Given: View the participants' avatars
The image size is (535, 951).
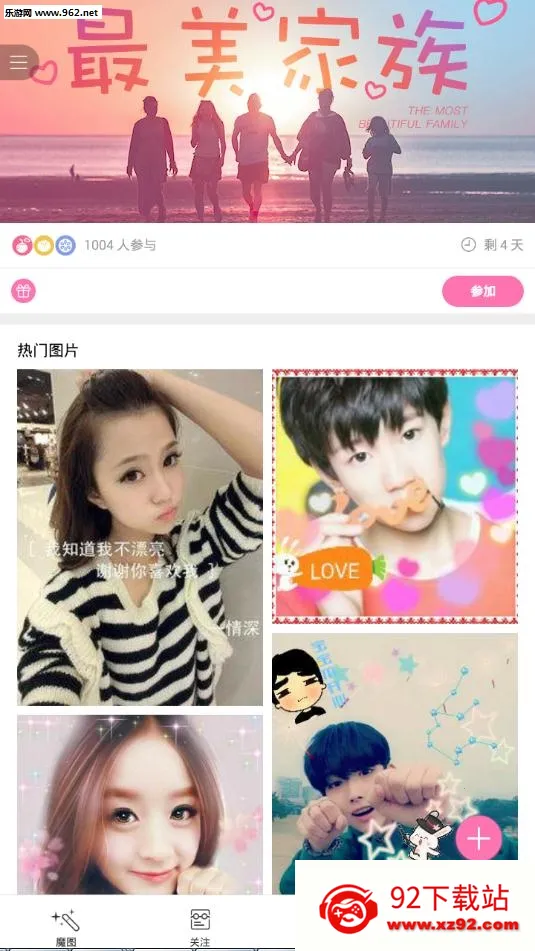Looking at the screenshot, I should tap(44, 245).
